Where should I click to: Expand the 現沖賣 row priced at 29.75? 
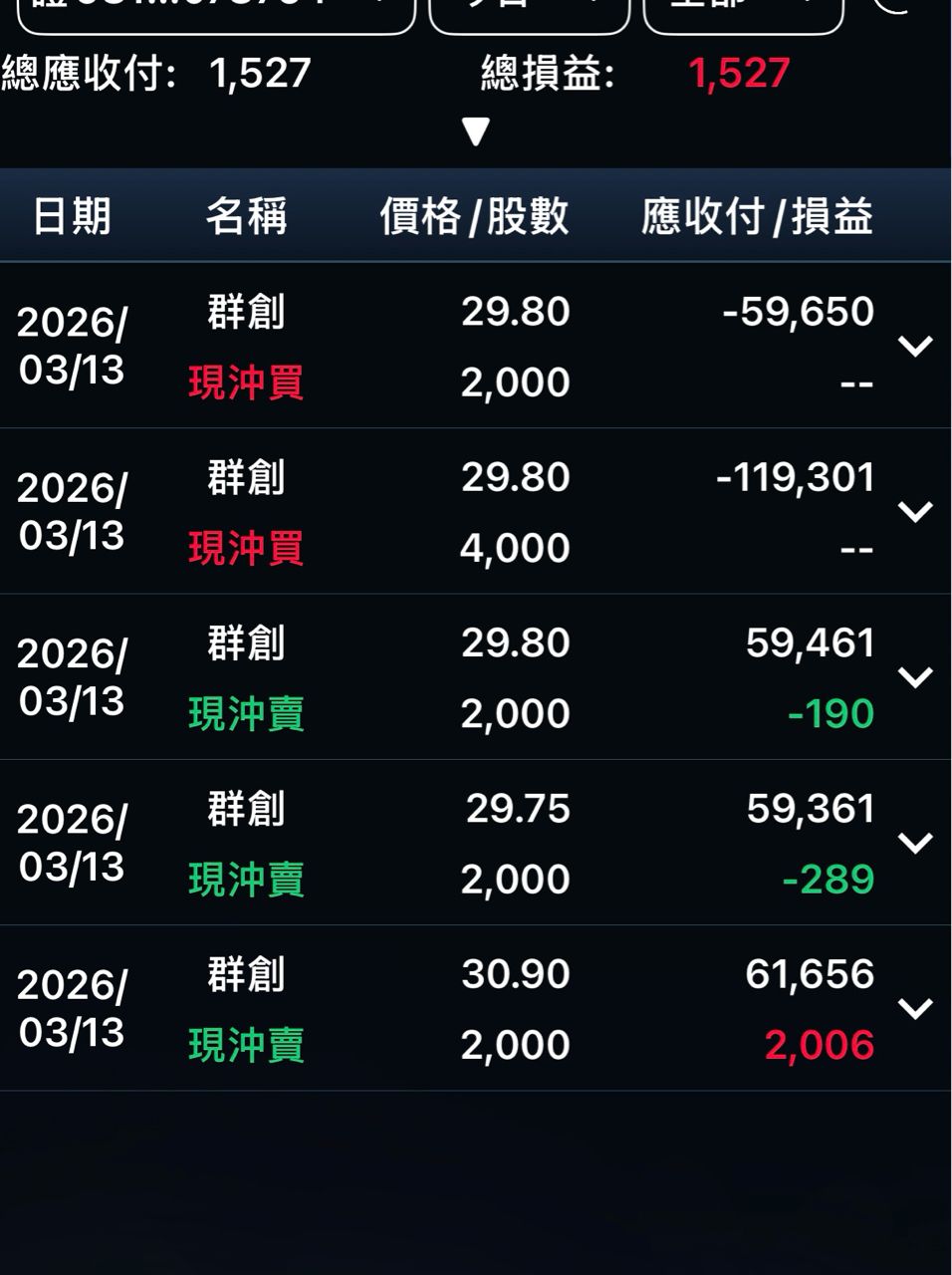[x=915, y=843]
